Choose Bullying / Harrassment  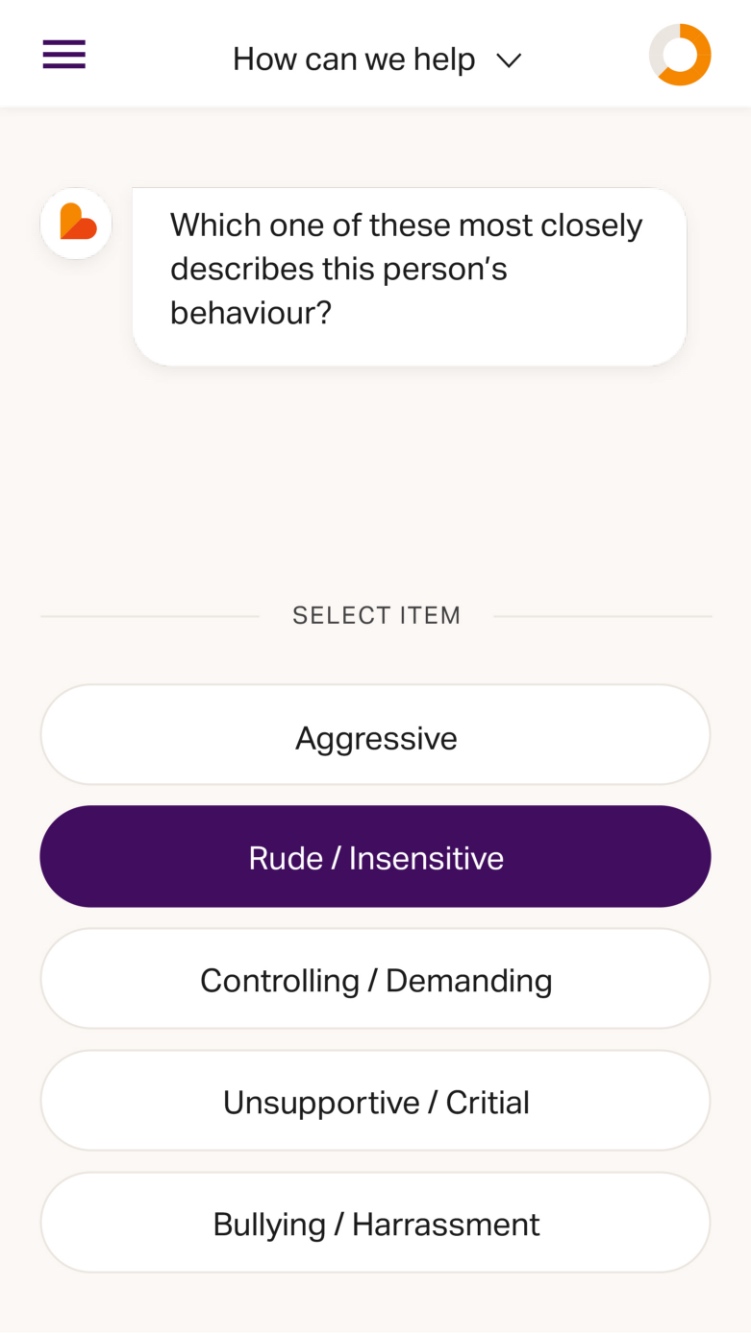click(x=375, y=1223)
